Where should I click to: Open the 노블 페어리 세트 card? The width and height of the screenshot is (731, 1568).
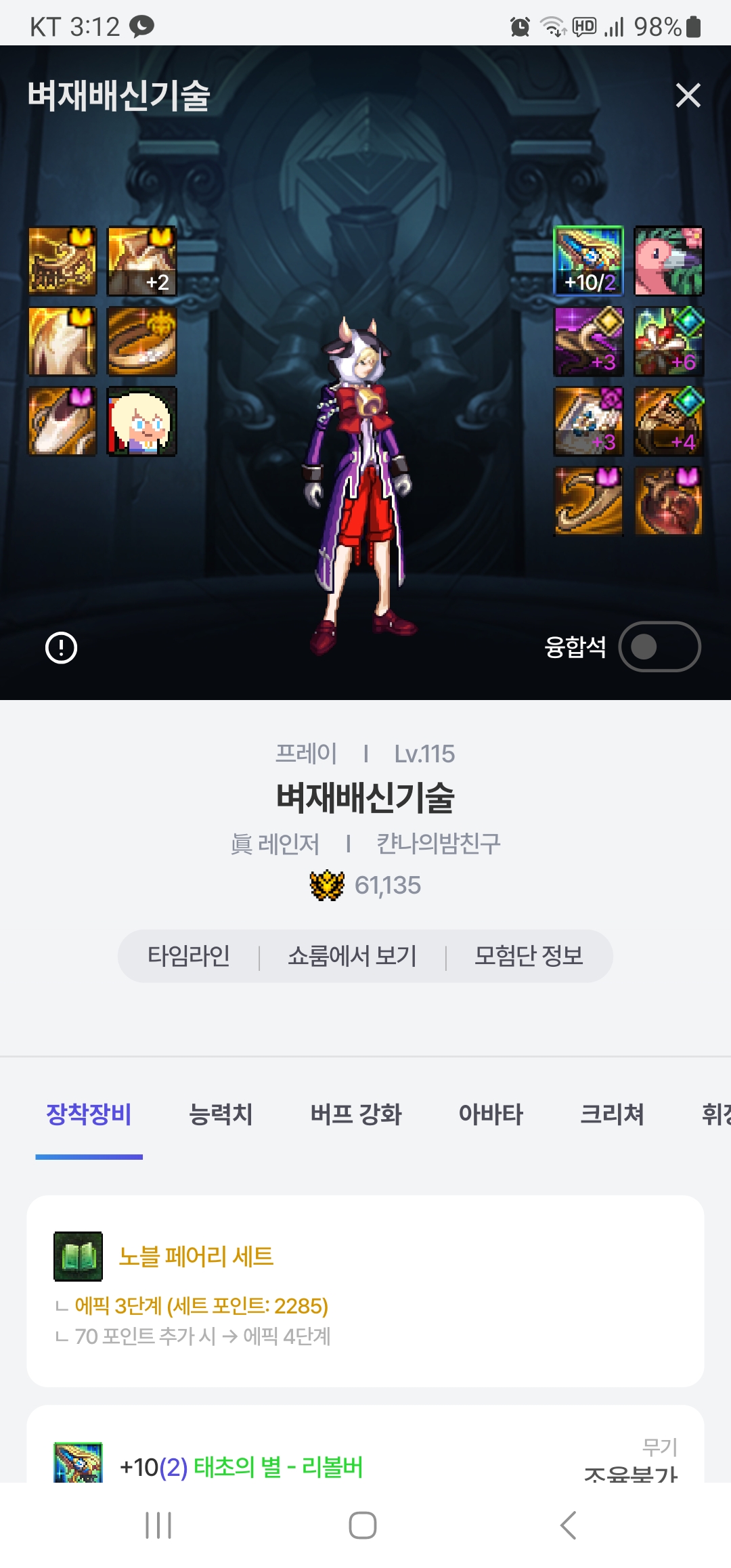(x=365, y=1290)
